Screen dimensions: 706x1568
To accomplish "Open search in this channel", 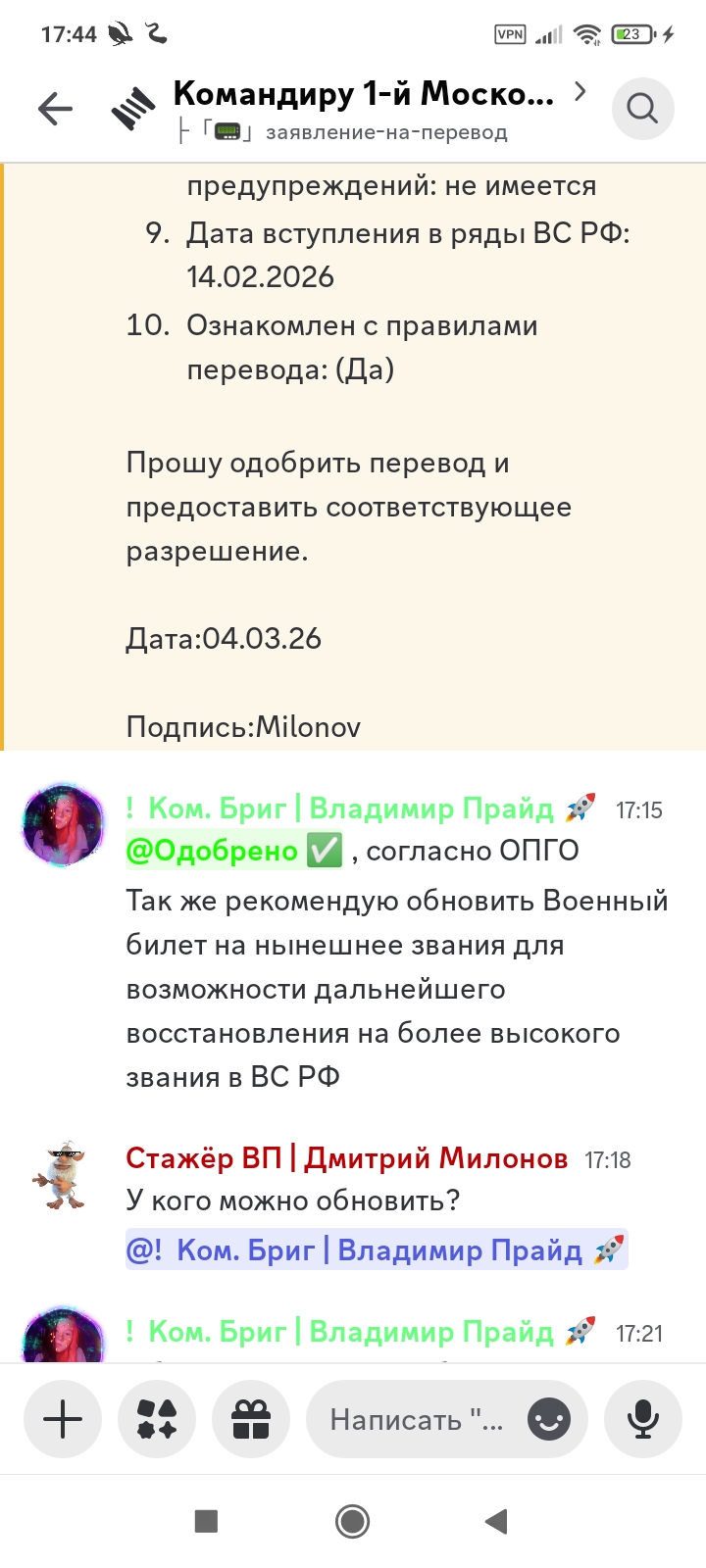I will click(x=642, y=109).
